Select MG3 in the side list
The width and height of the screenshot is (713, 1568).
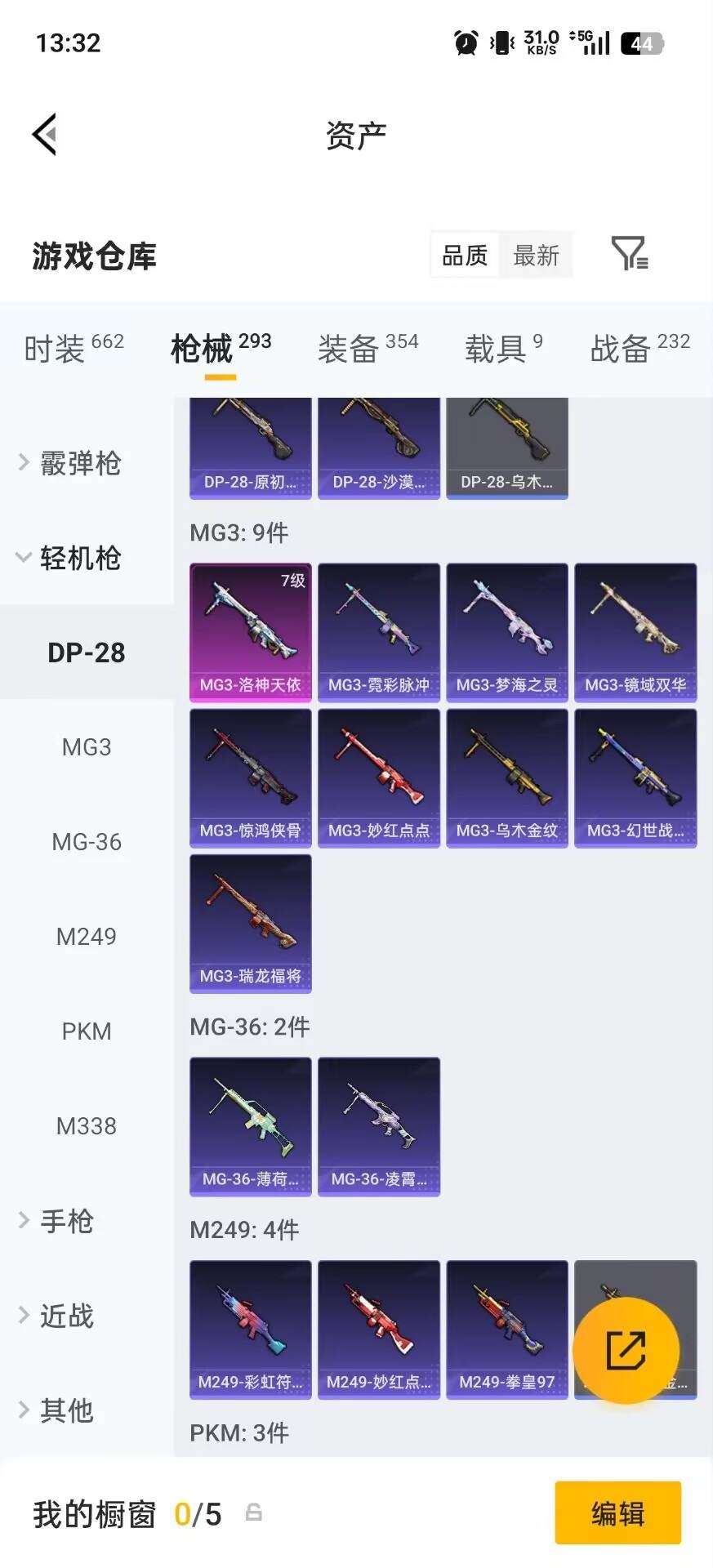87,747
